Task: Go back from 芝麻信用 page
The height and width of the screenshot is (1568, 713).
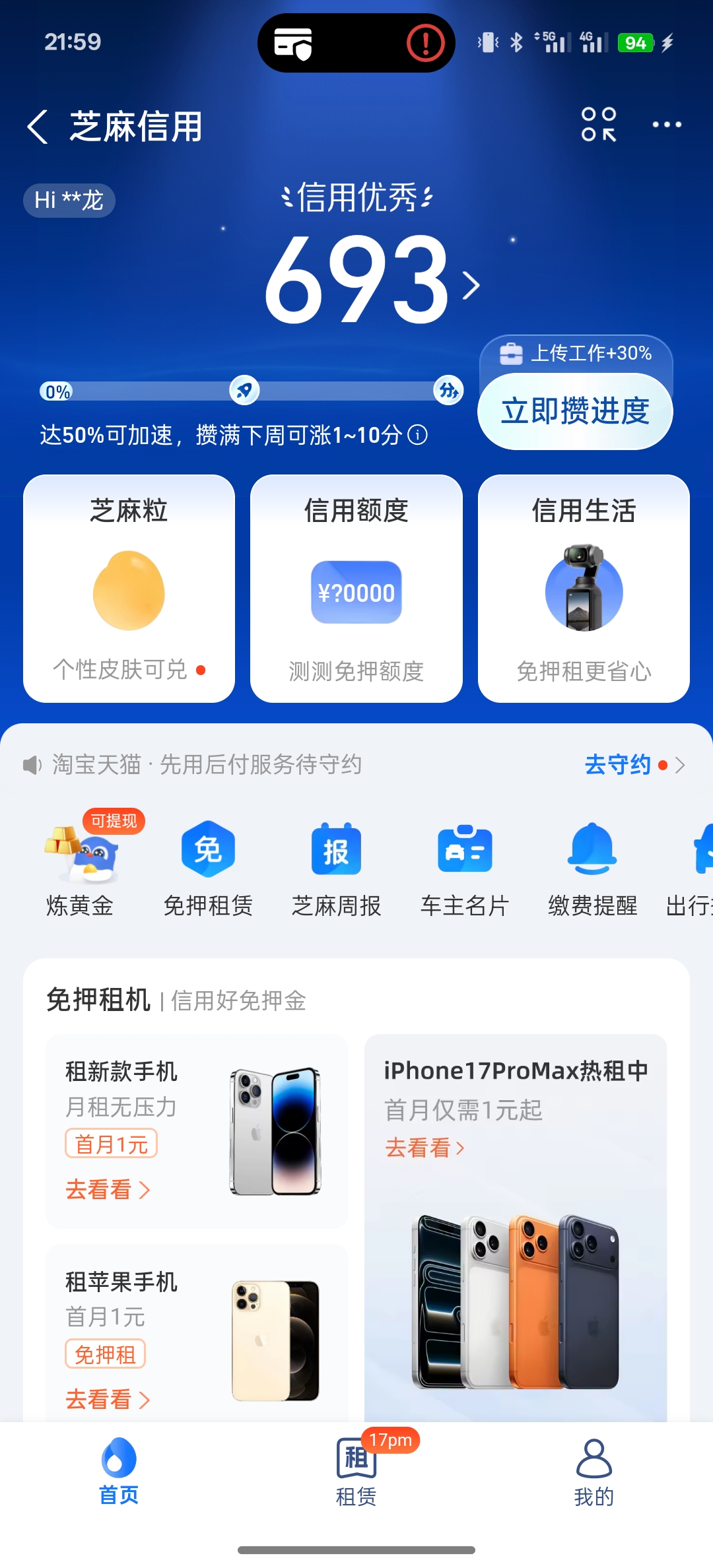Action: pyautogui.click(x=38, y=127)
